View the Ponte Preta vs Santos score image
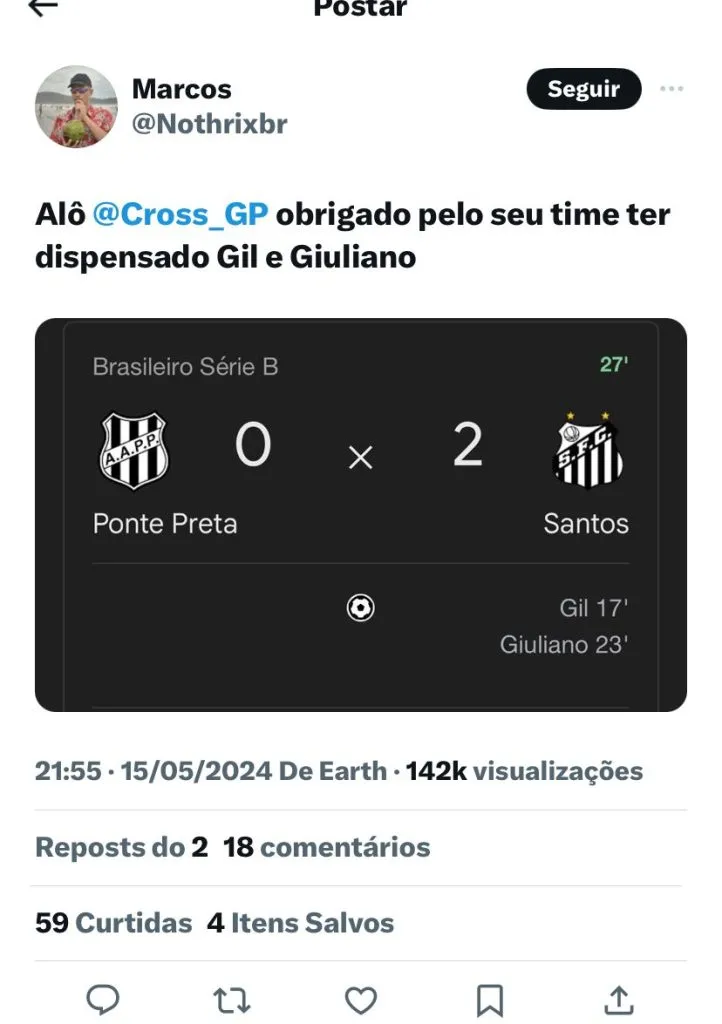 [360, 515]
